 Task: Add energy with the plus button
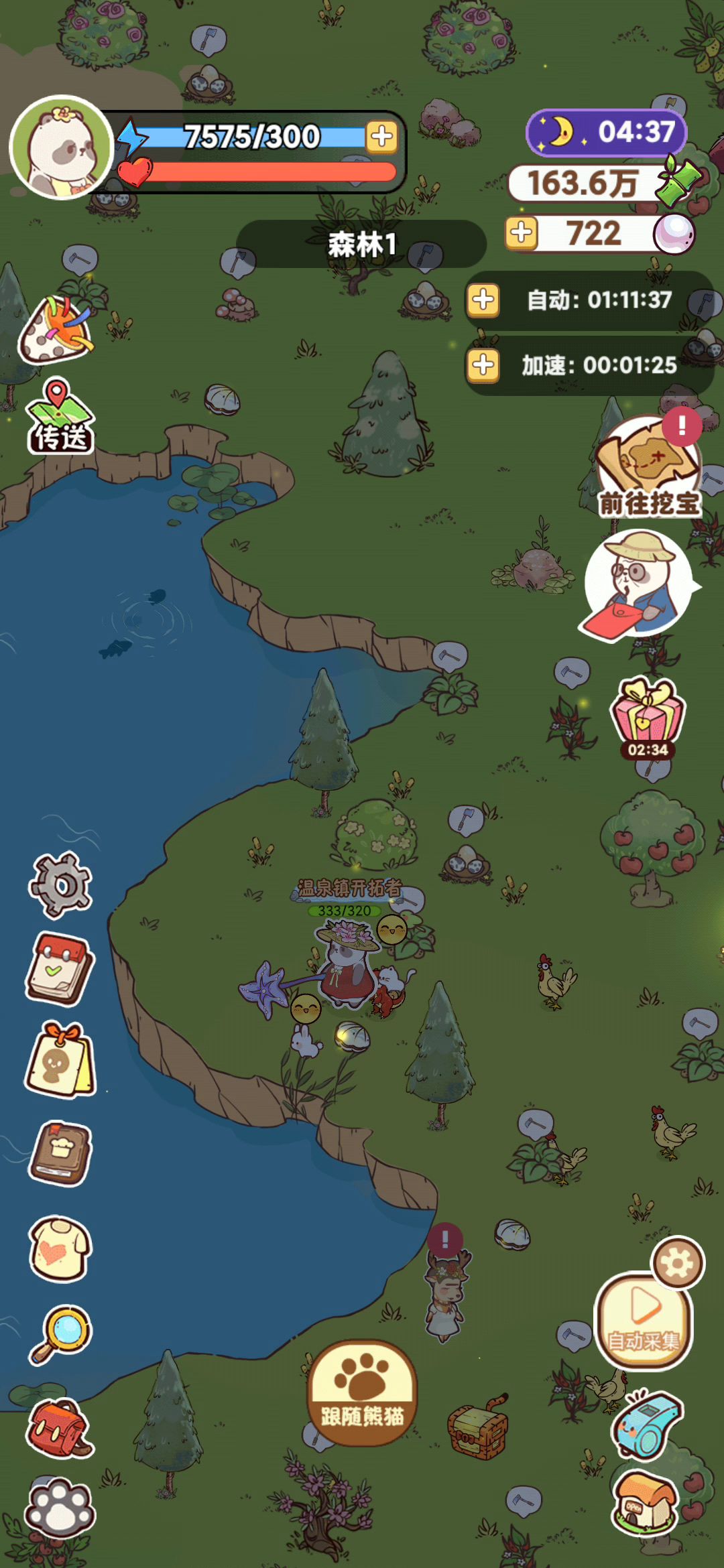[382, 137]
